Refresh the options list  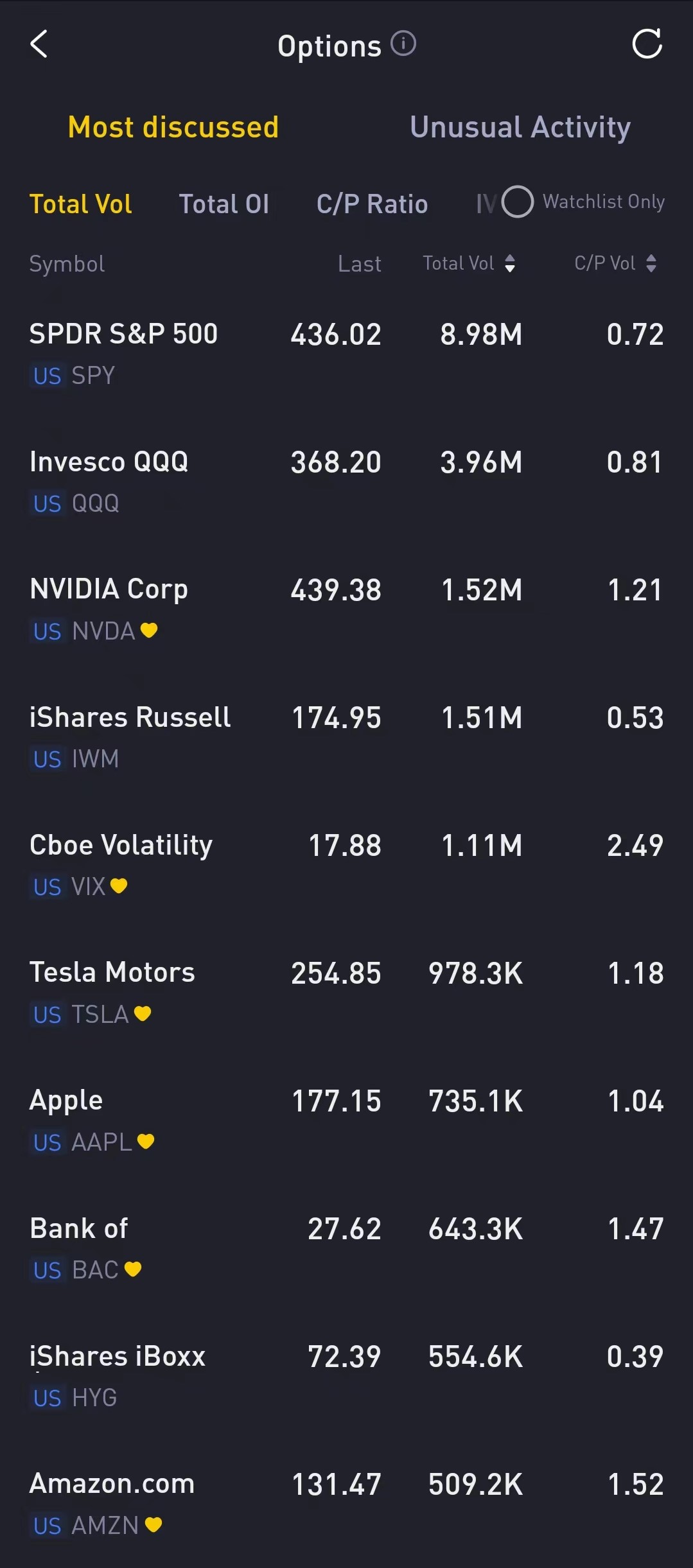pos(647,44)
